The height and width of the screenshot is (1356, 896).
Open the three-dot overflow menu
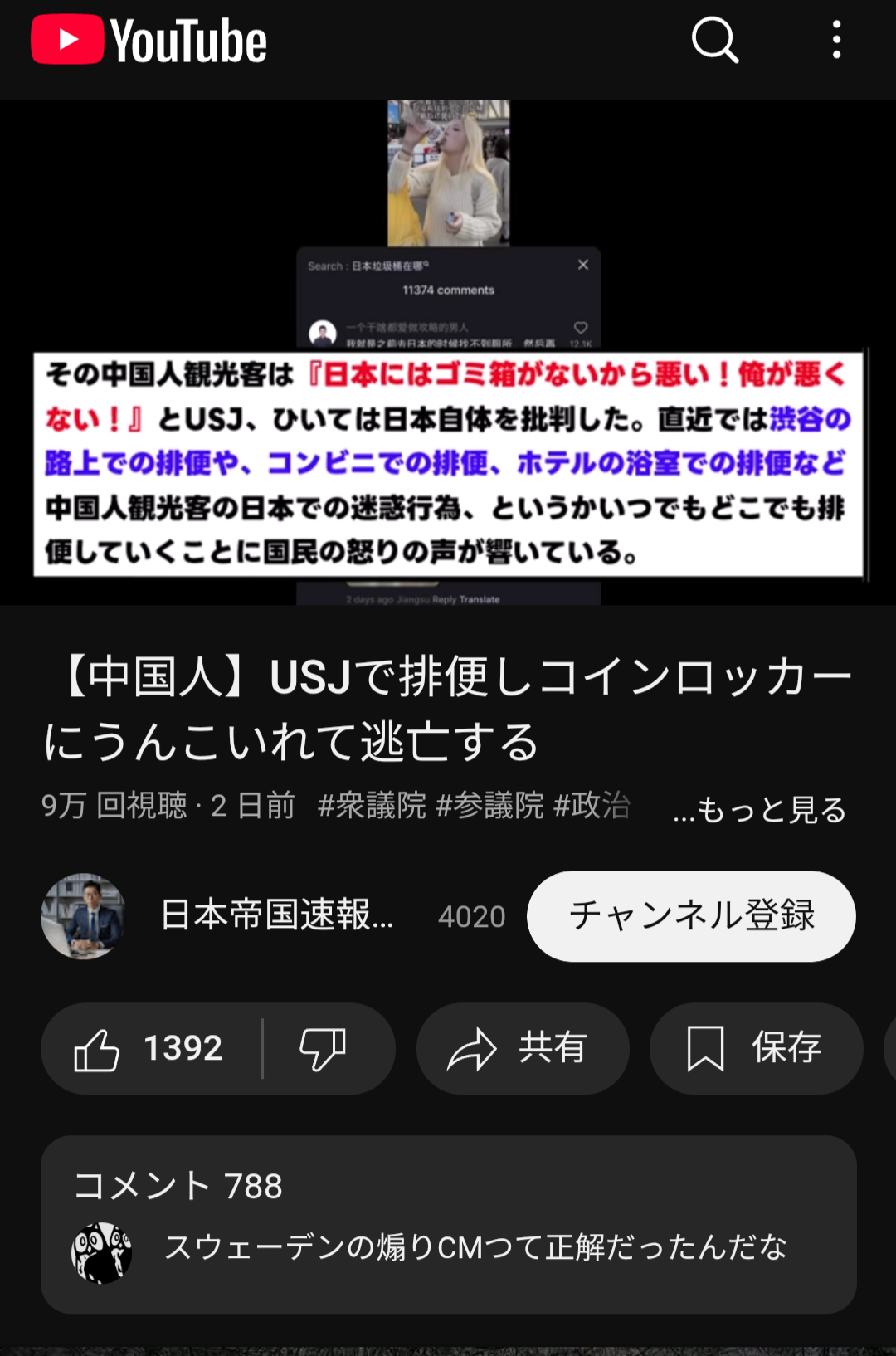(x=836, y=40)
